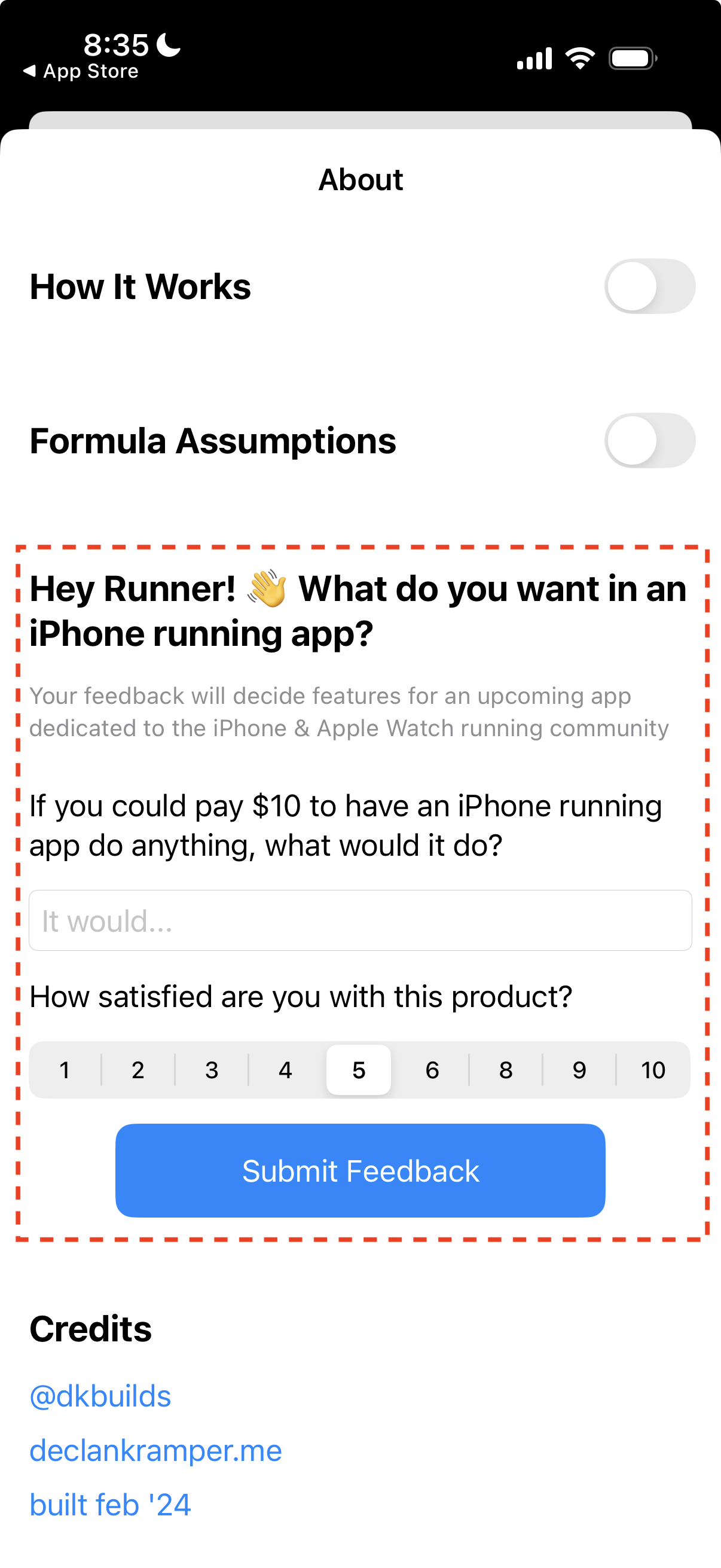Viewport: 721px width, 1568px height.
Task: Visit declankramper.me link
Action: [x=156, y=1451]
